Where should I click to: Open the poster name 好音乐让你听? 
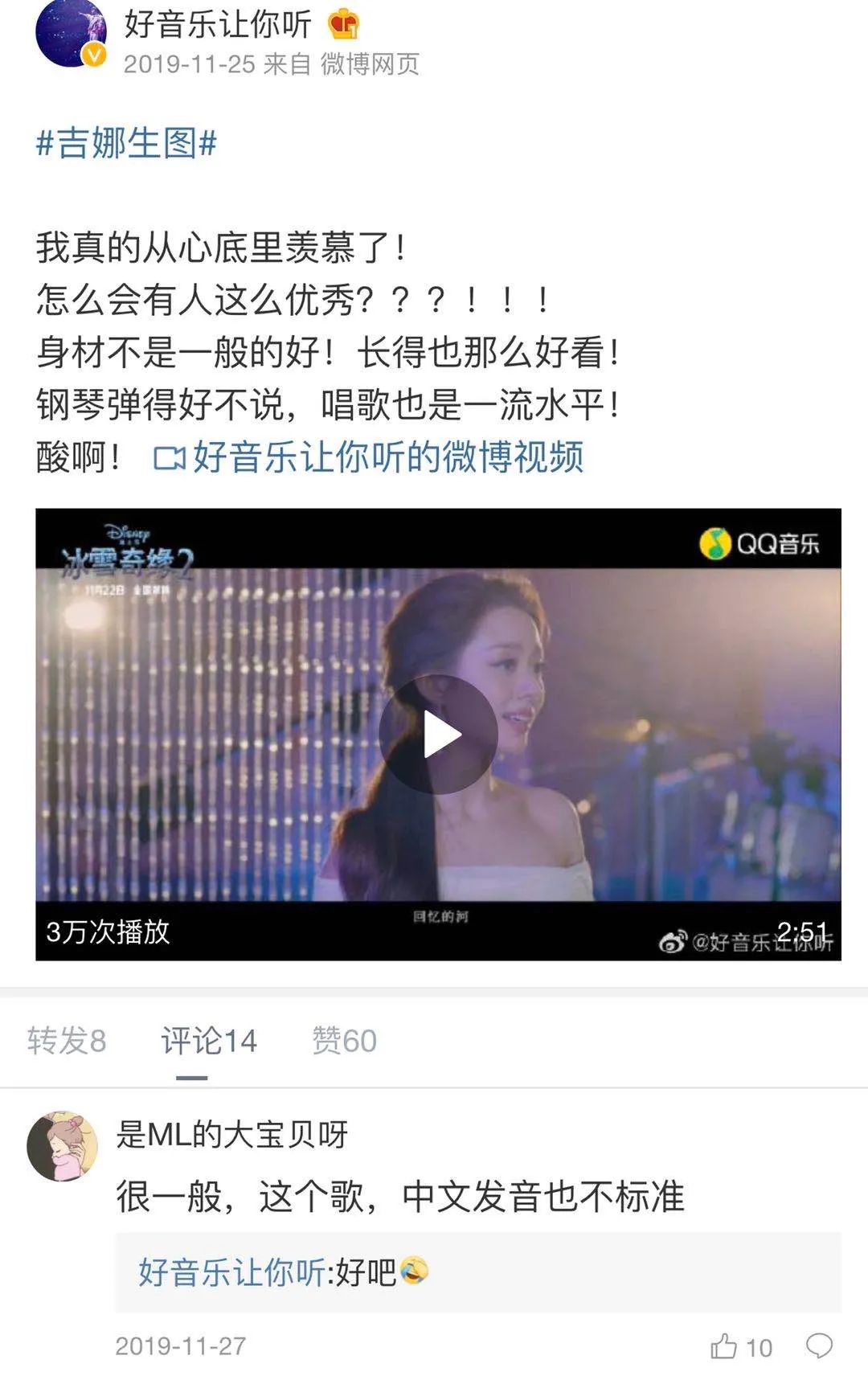point(218,25)
